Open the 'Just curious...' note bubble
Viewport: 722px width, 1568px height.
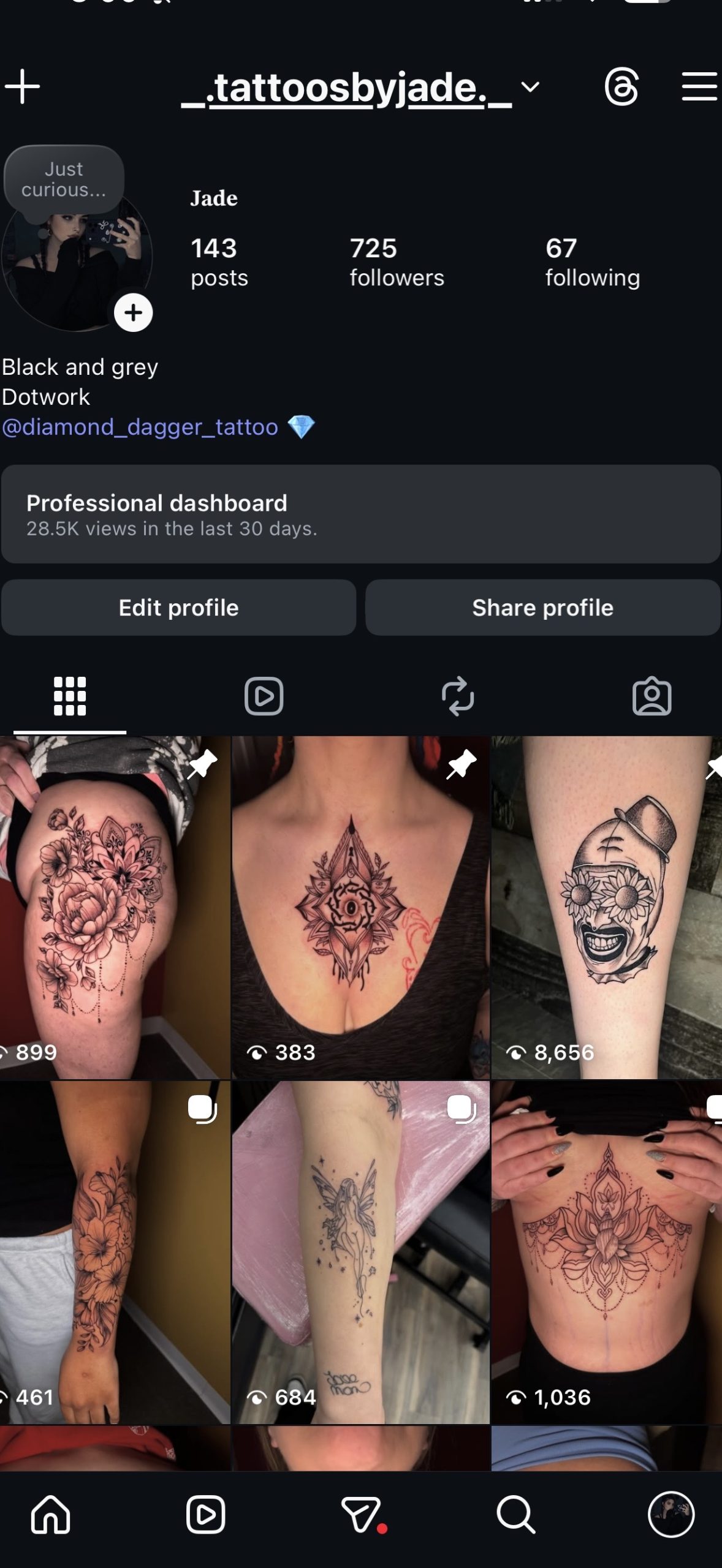point(63,179)
